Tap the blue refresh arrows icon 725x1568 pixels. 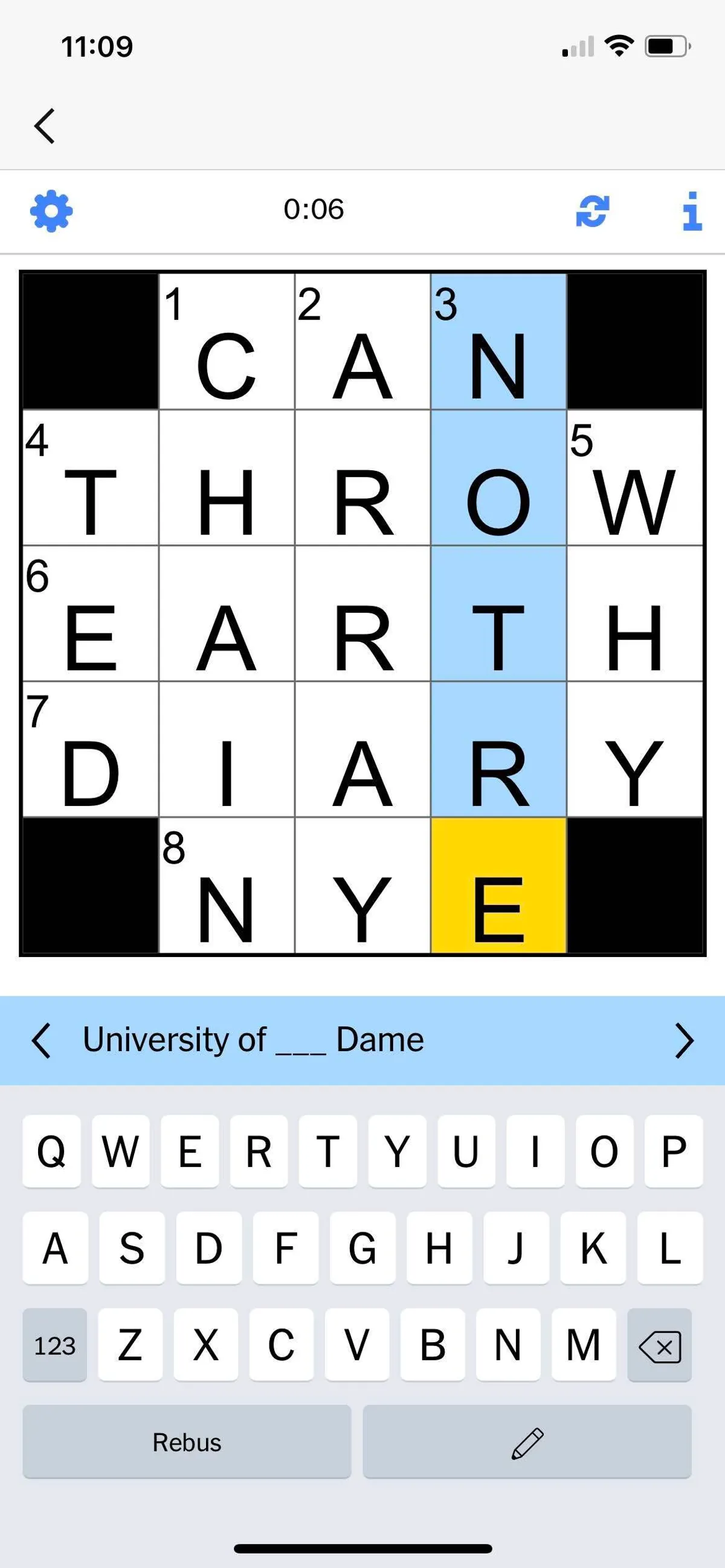pyautogui.click(x=592, y=211)
